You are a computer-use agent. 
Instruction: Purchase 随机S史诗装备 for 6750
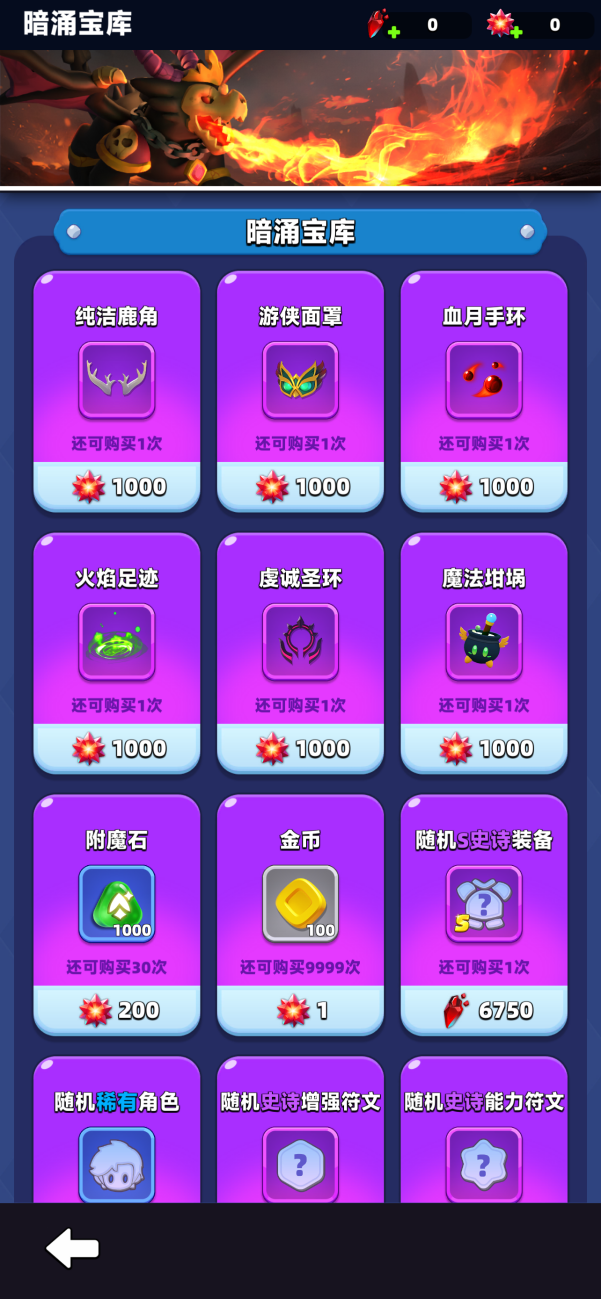pos(484,1010)
